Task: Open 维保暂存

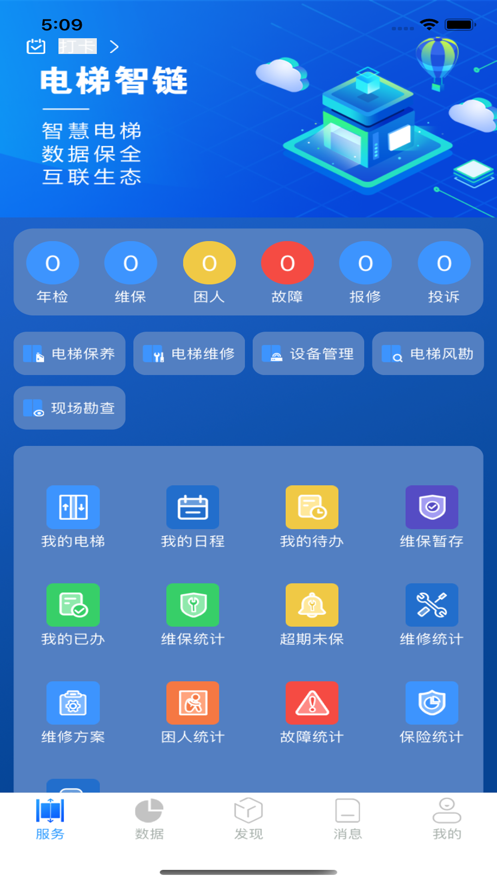Action: click(432, 517)
